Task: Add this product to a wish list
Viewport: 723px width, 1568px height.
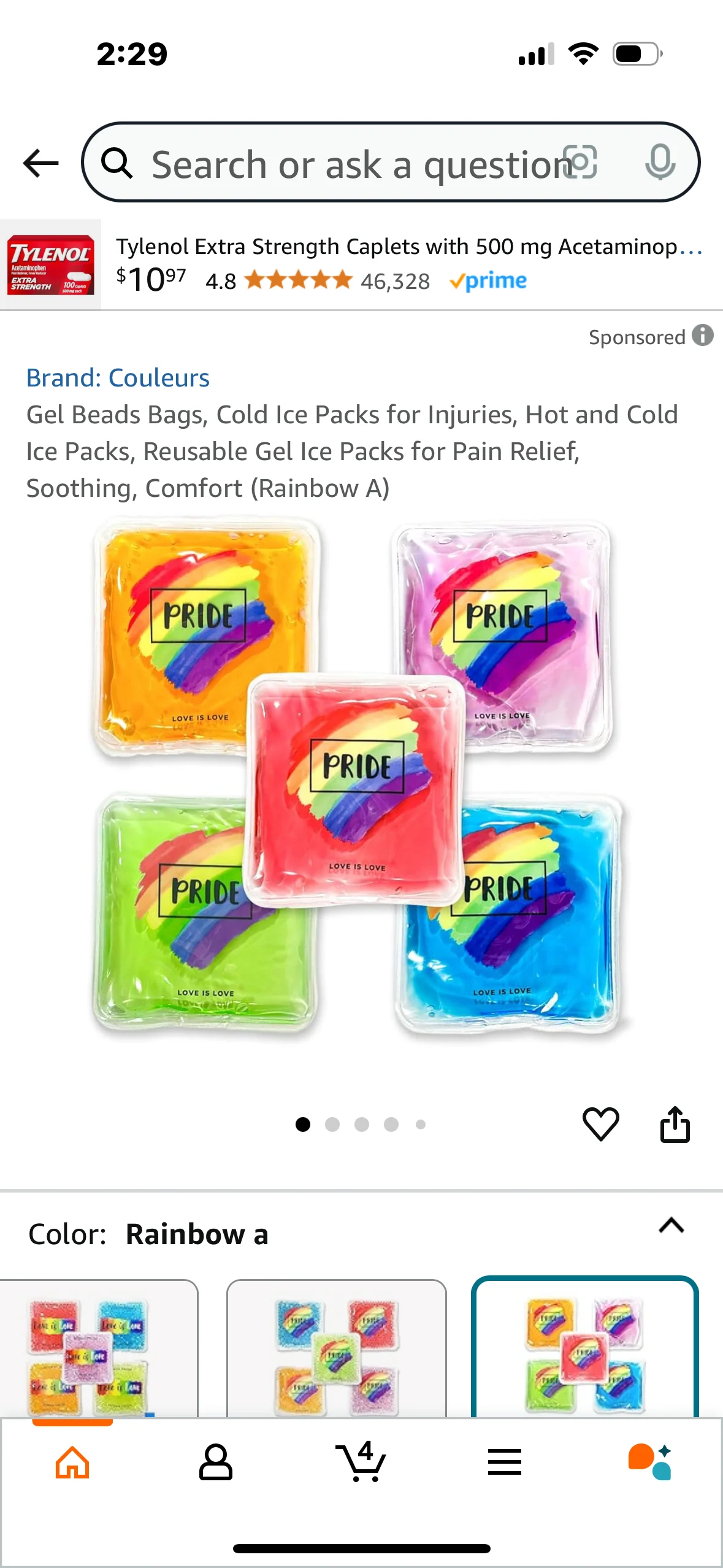Action: click(x=600, y=1124)
